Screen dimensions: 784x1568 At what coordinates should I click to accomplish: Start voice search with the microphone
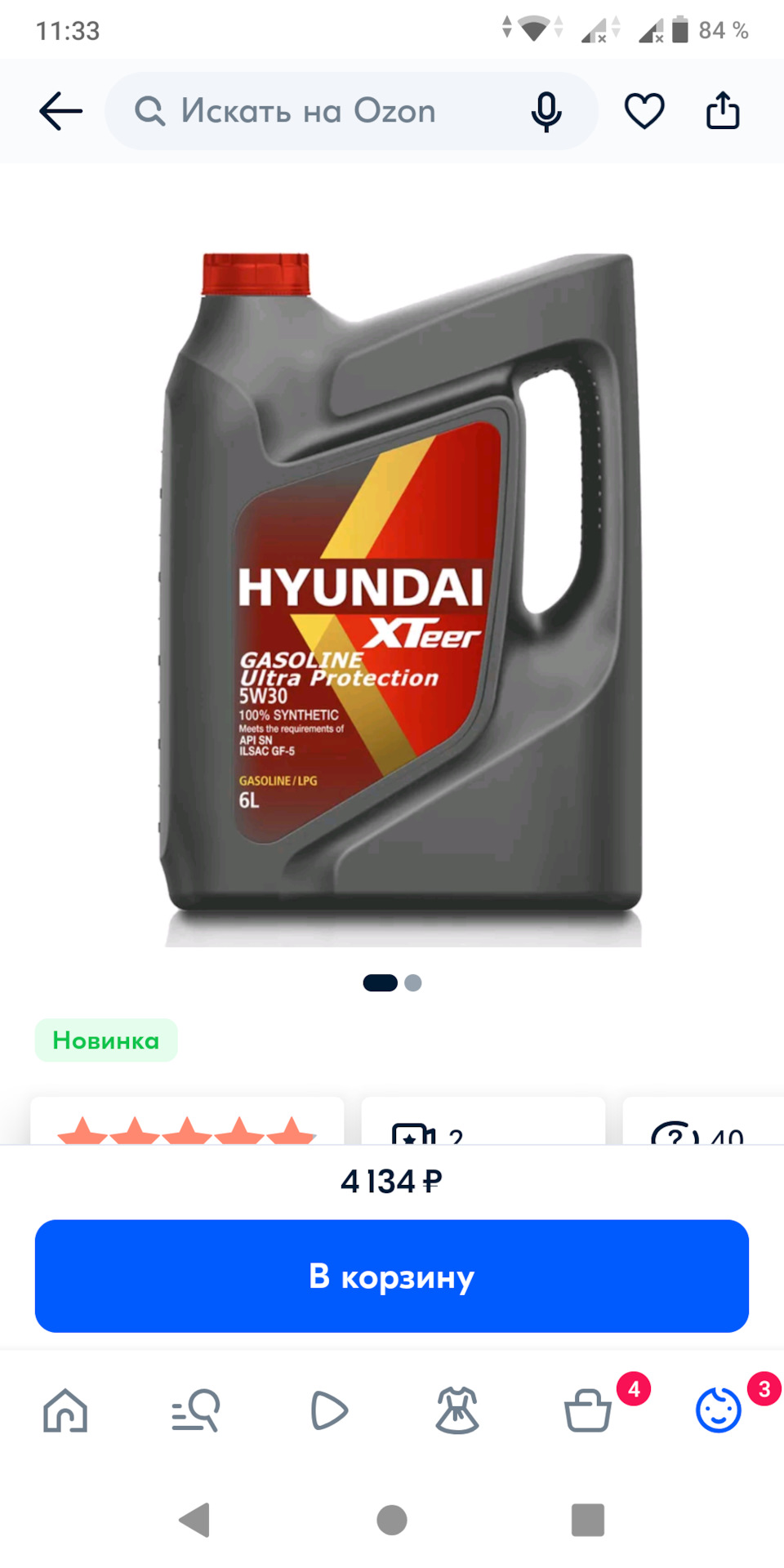(546, 111)
